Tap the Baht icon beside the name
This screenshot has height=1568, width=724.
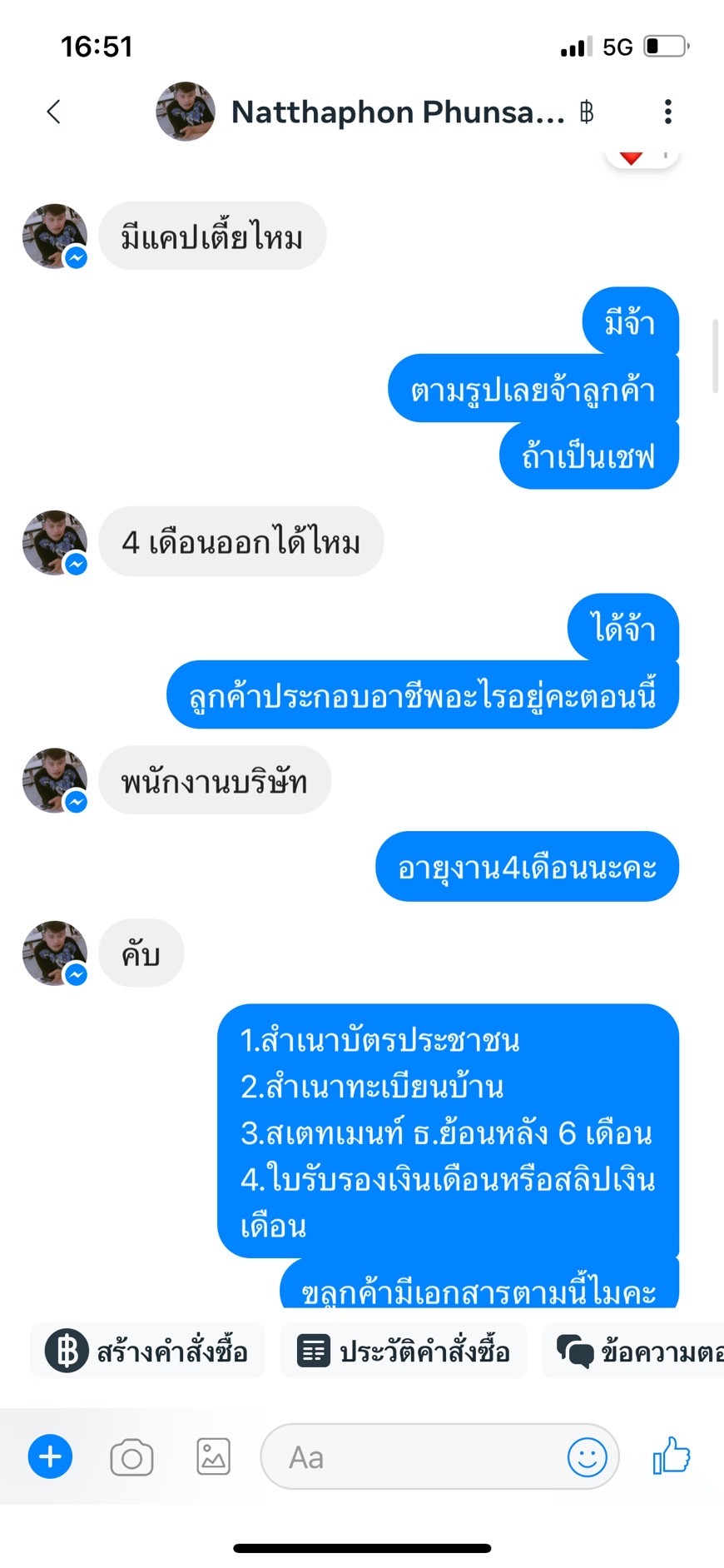click(x=587, y=112)
